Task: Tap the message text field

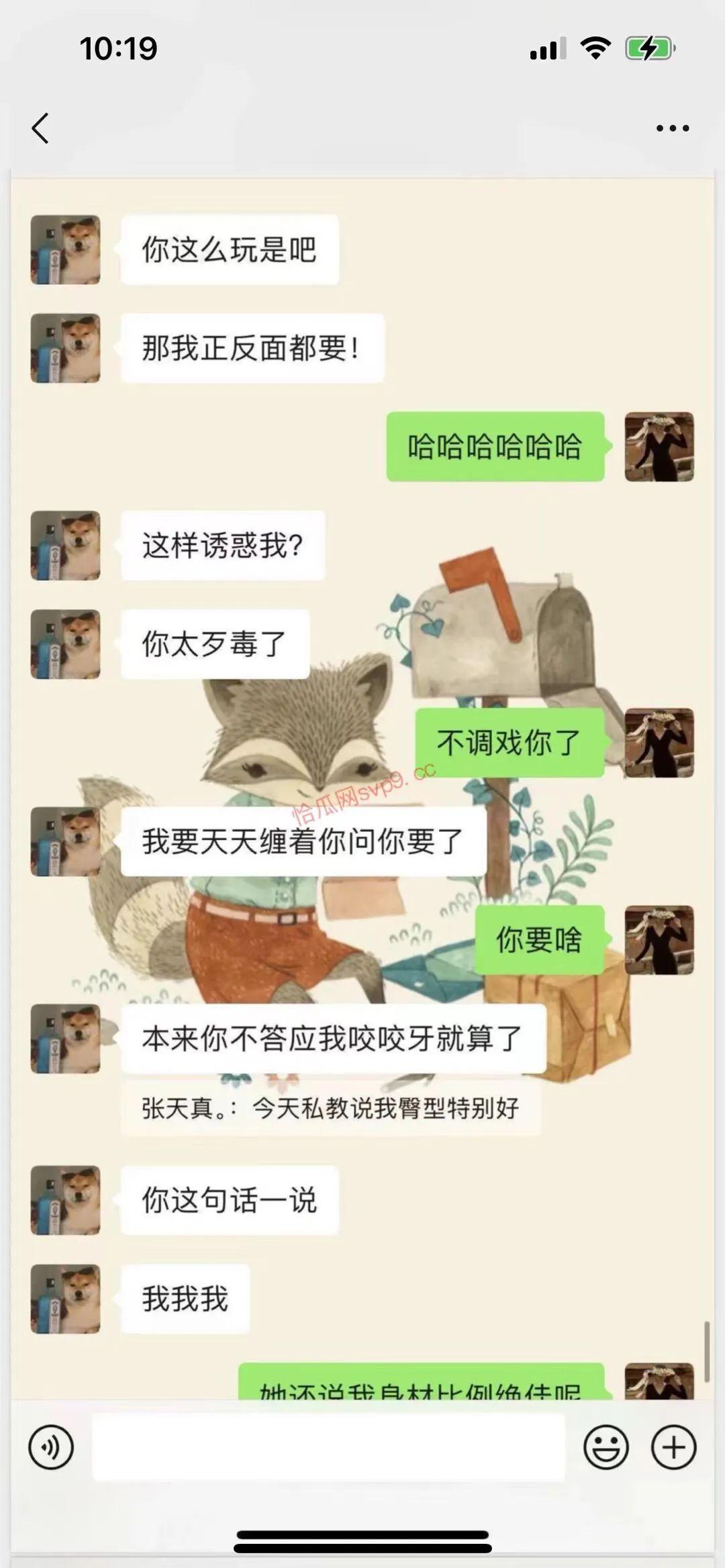Action: (329, 1447)
